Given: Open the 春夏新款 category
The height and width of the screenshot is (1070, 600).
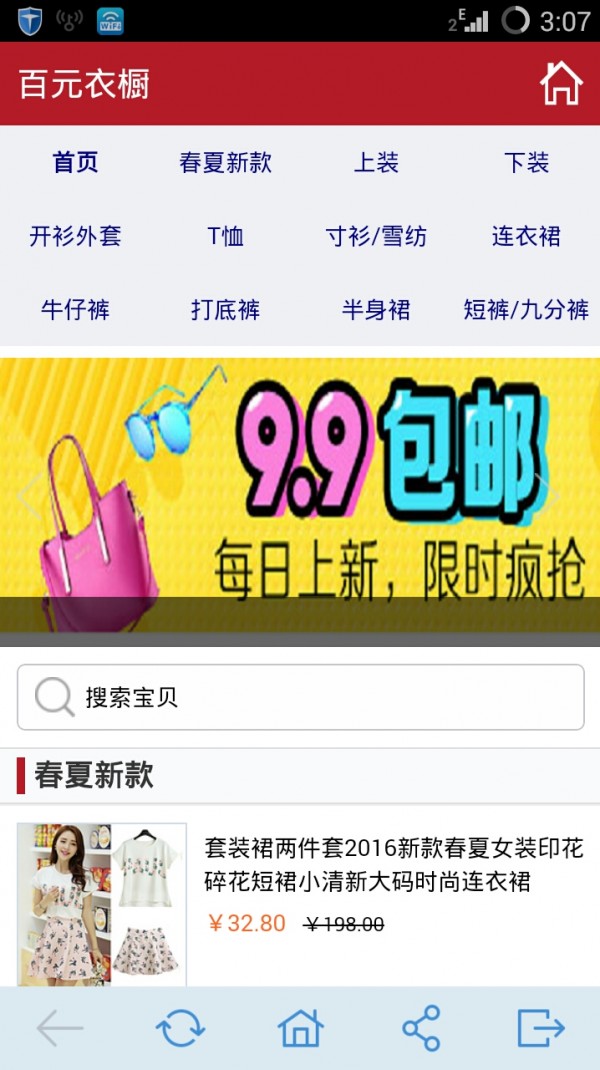Looking at the screenshot, I should pos(225,163).
